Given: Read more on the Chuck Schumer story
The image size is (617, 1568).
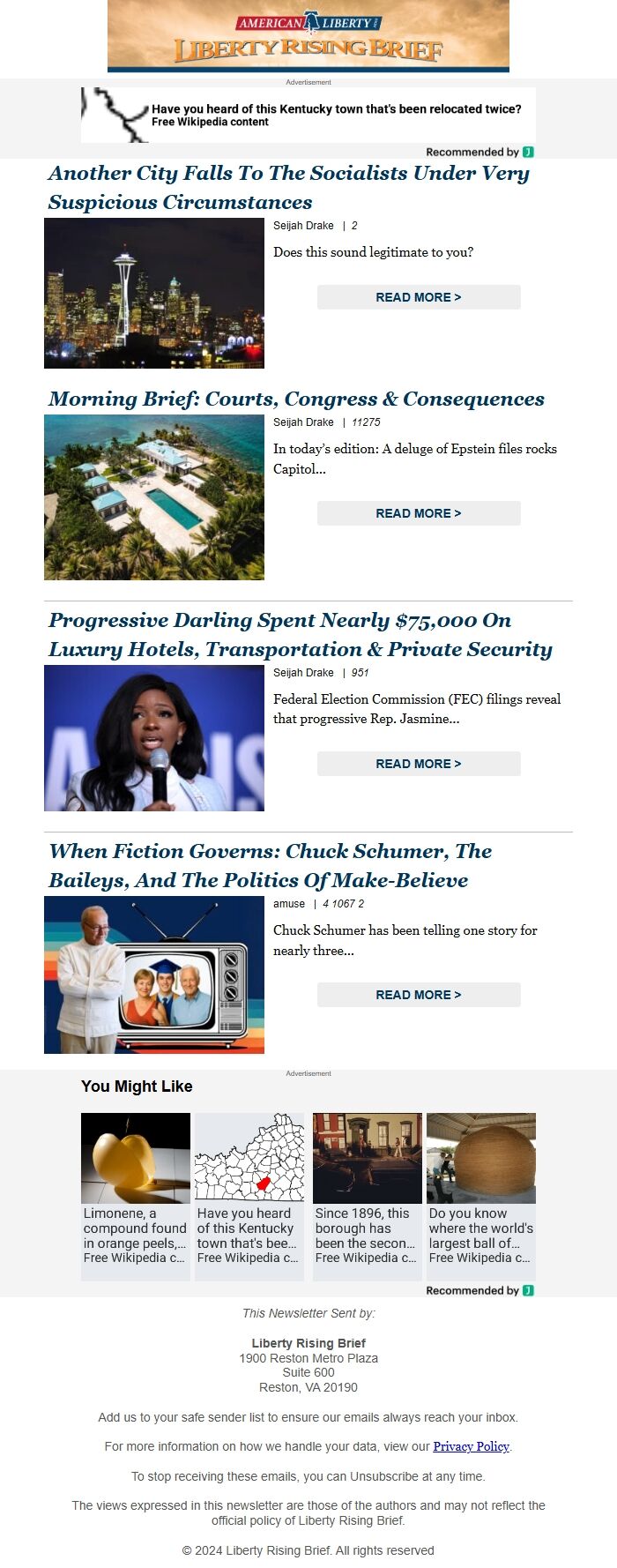Looking at the screenshot, I should coord(419,995).
